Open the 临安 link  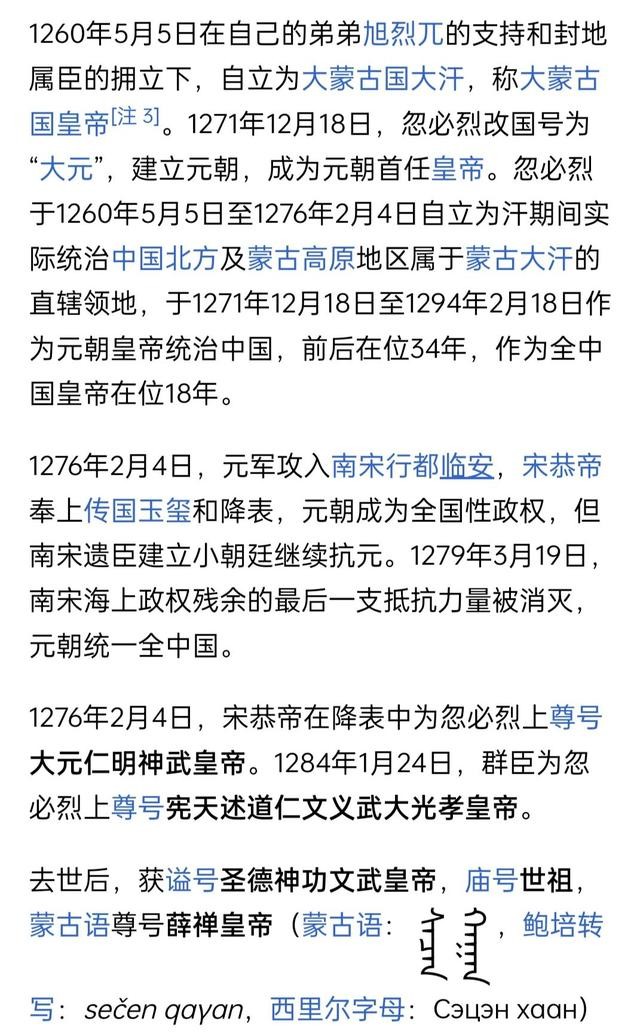[467, 465]
